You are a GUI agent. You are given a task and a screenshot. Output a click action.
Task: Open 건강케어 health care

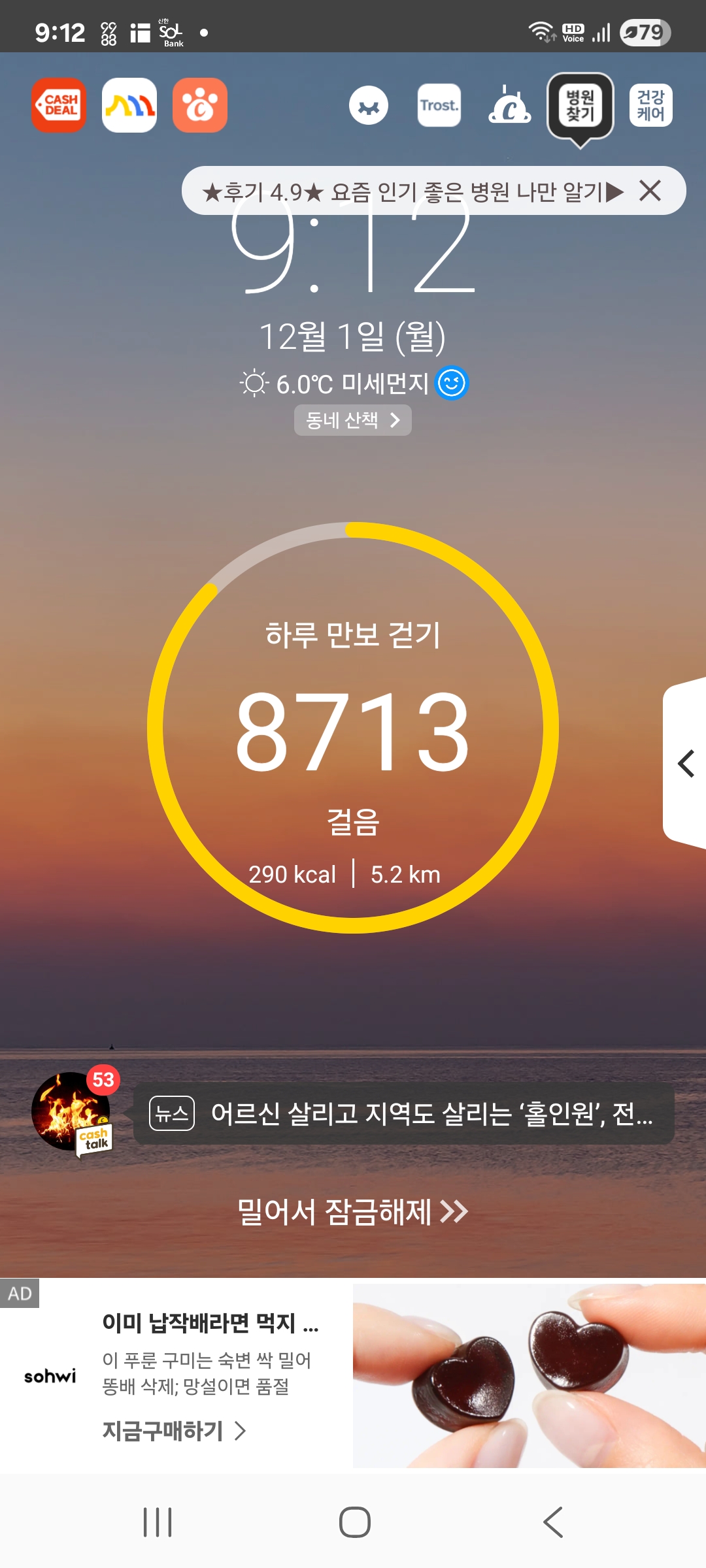point(650,105)
